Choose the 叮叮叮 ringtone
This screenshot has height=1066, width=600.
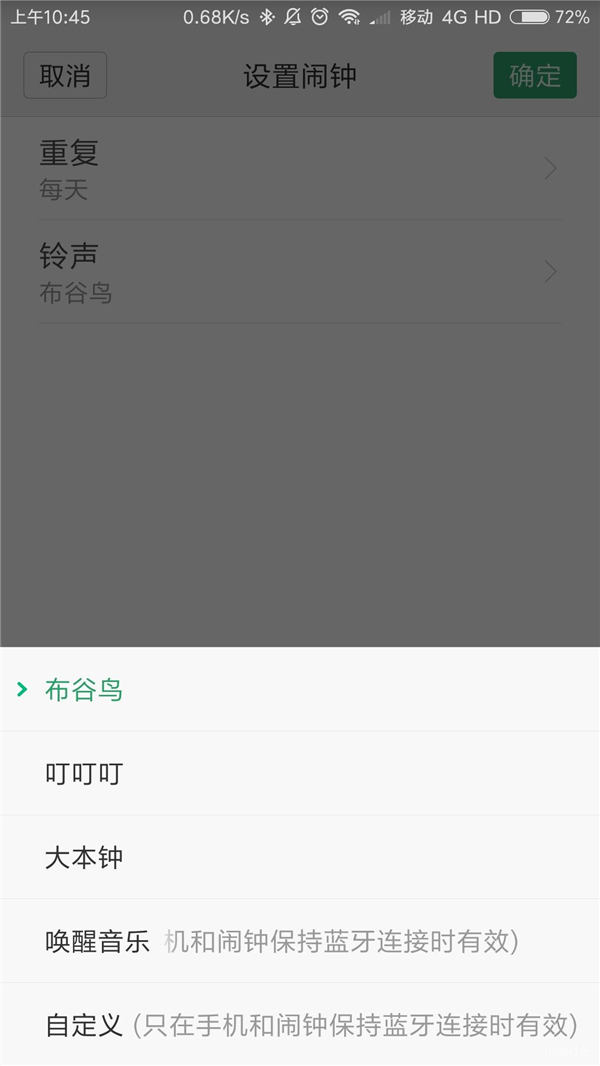coord(300,774)
